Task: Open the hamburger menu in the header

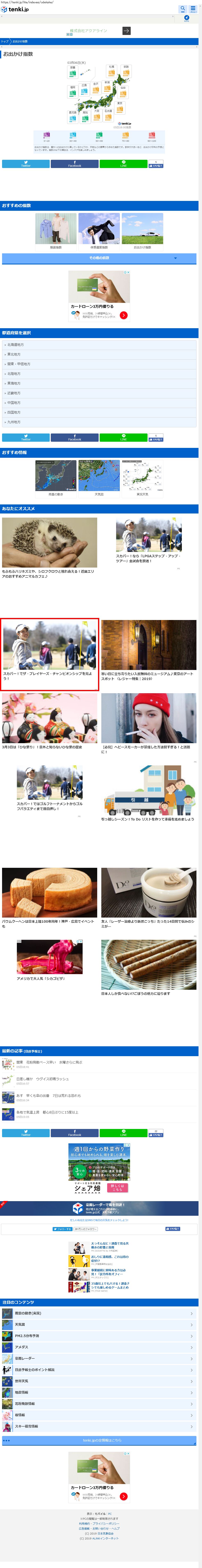Action: coord(193,9)
